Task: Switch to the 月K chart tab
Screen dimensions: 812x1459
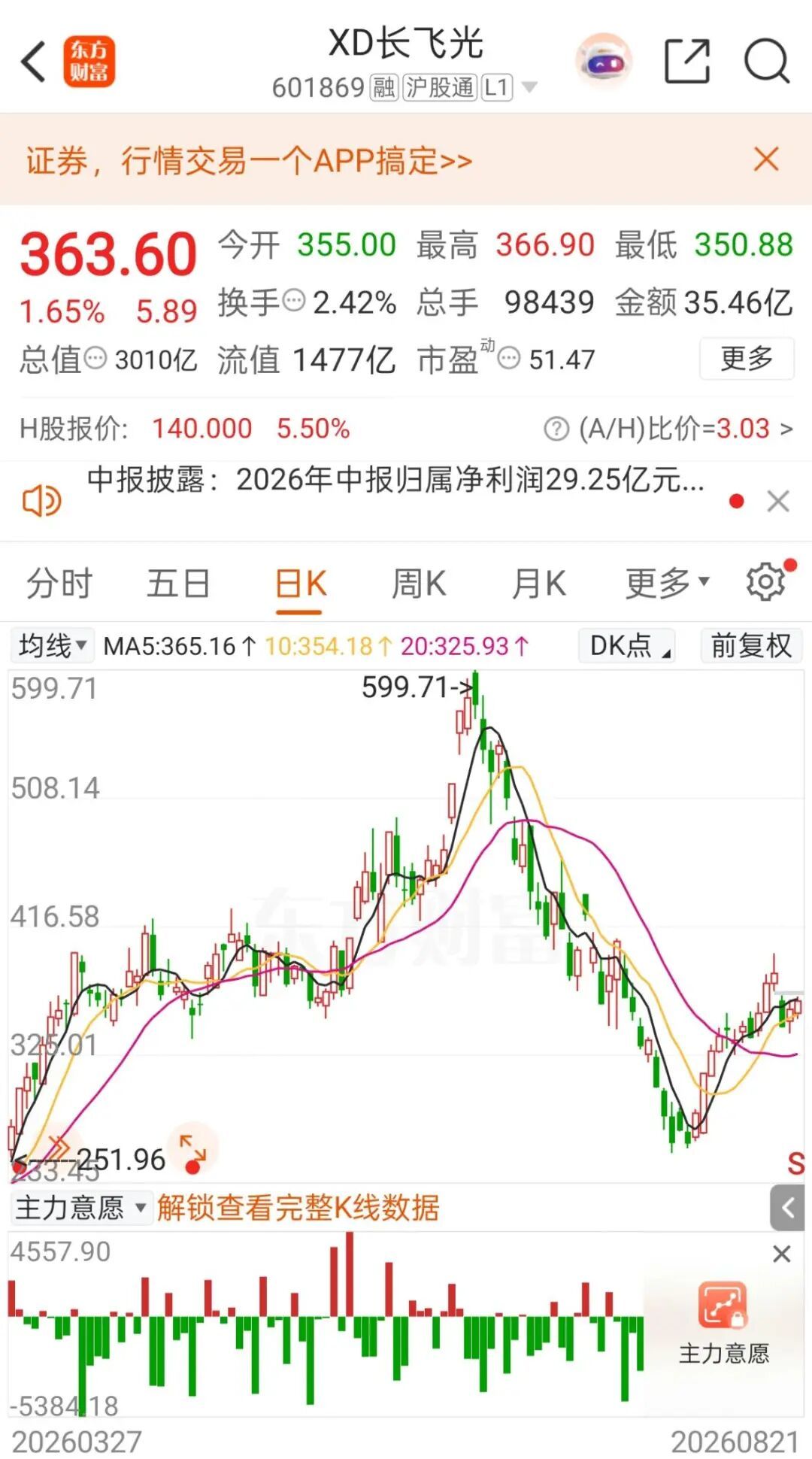Action: click(538, 584)
